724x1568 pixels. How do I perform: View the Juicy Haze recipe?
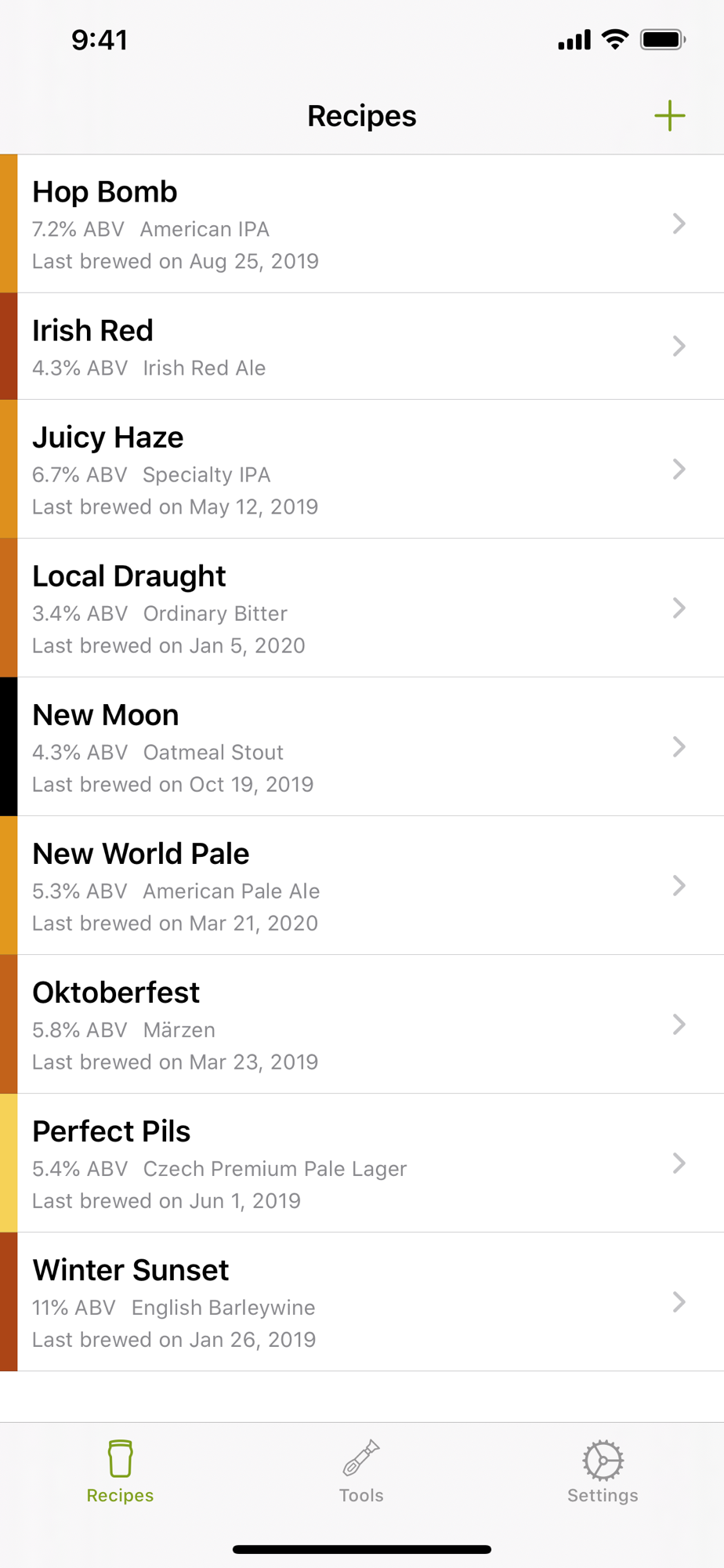(x=362, y=470)
